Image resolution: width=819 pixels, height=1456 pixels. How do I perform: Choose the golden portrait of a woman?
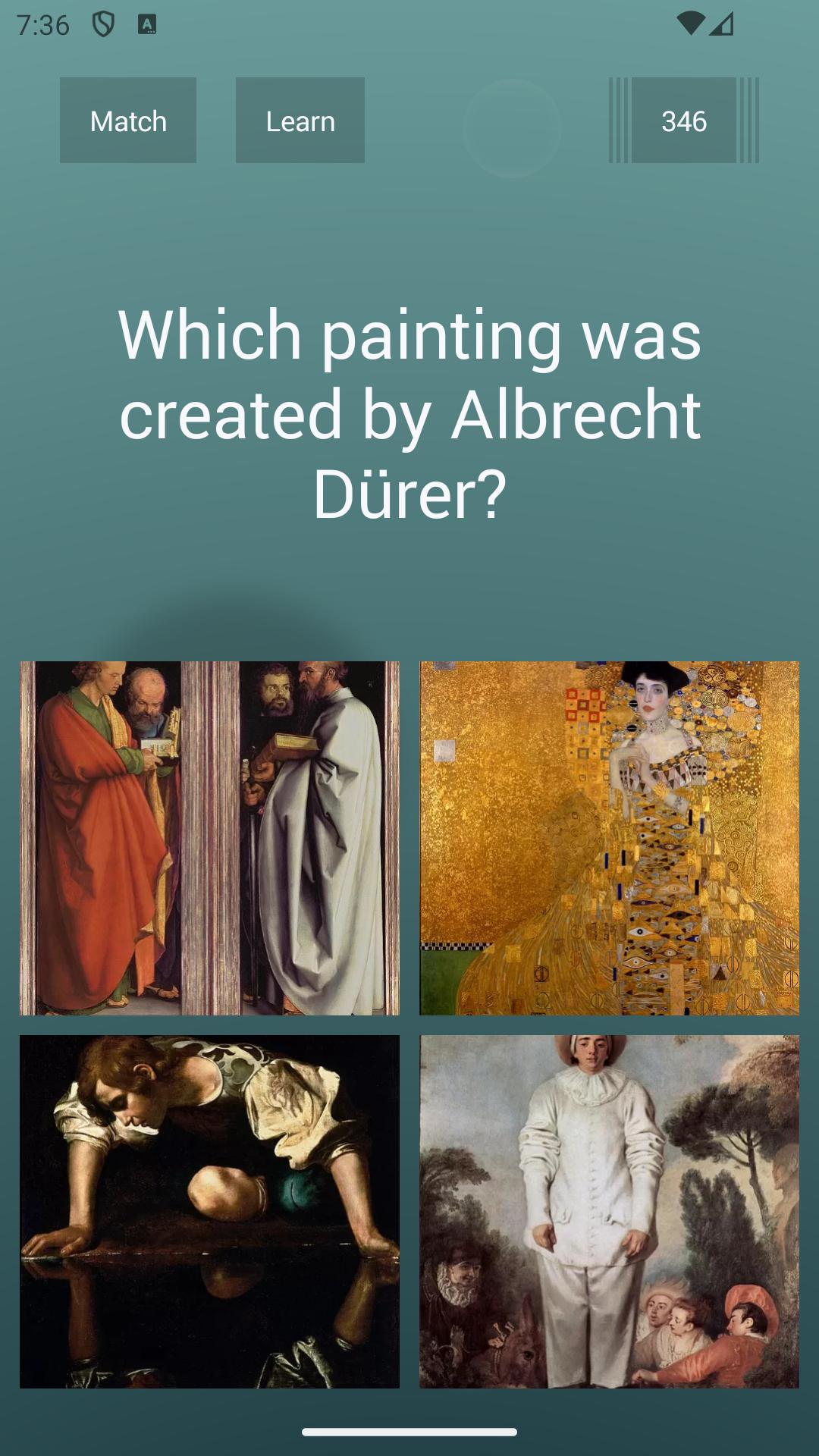click(609, 838)
